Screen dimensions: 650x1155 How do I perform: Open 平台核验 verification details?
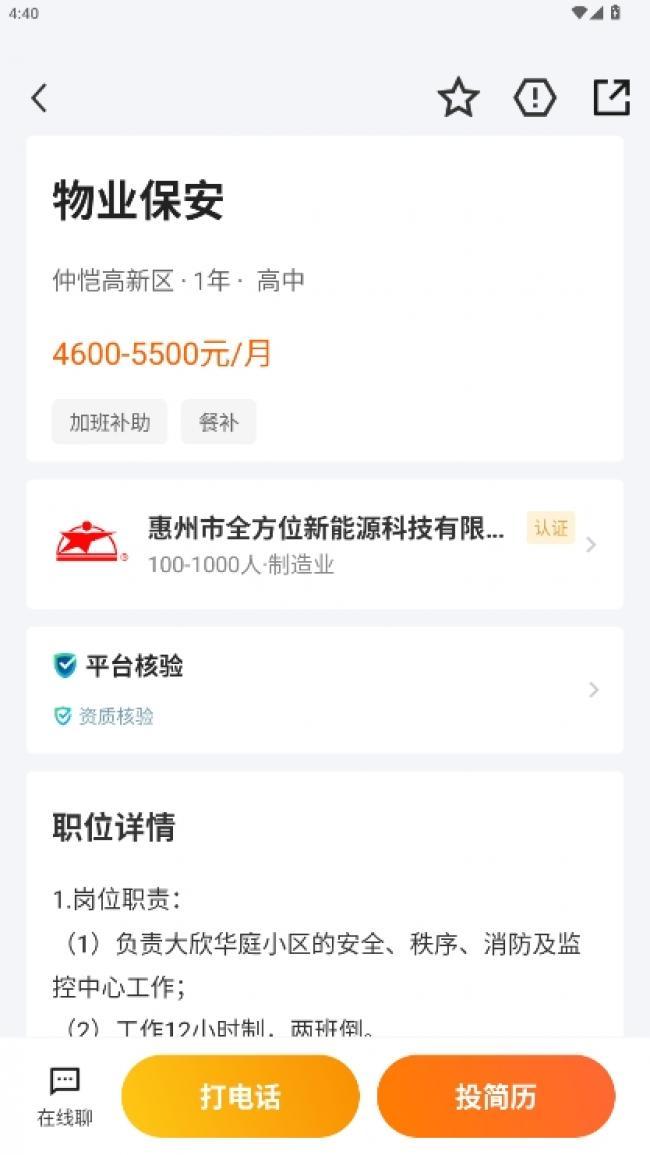(325, 690)
